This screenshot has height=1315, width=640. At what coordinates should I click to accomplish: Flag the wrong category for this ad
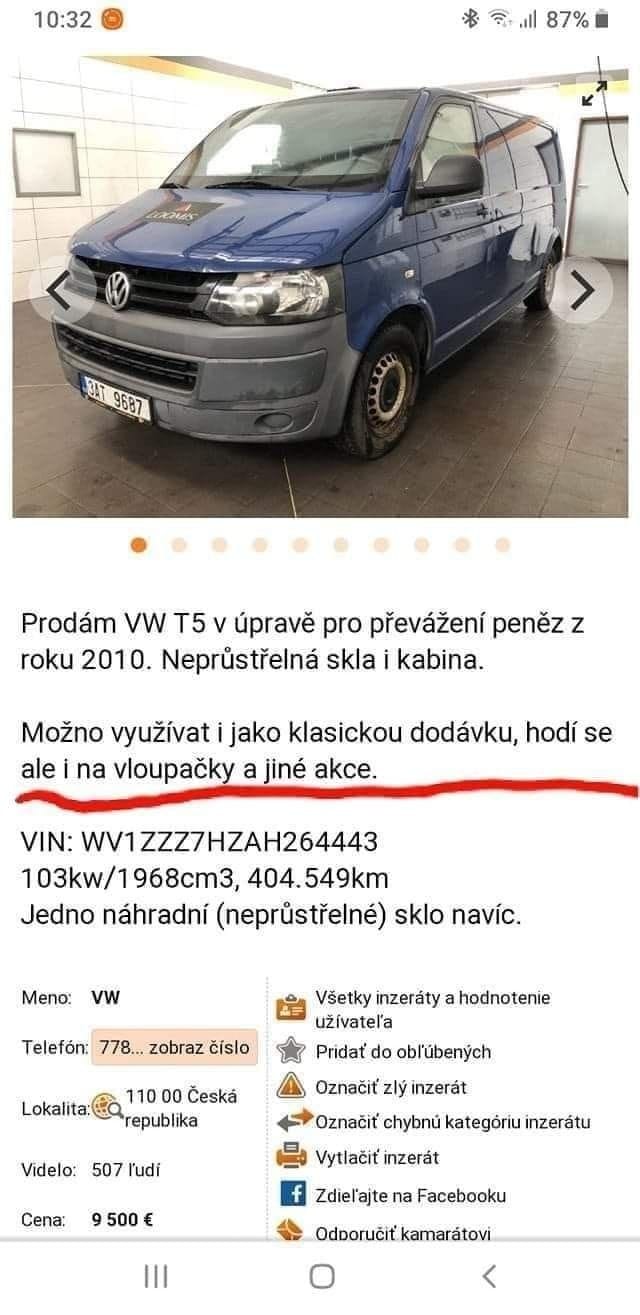coord(452,1122)
